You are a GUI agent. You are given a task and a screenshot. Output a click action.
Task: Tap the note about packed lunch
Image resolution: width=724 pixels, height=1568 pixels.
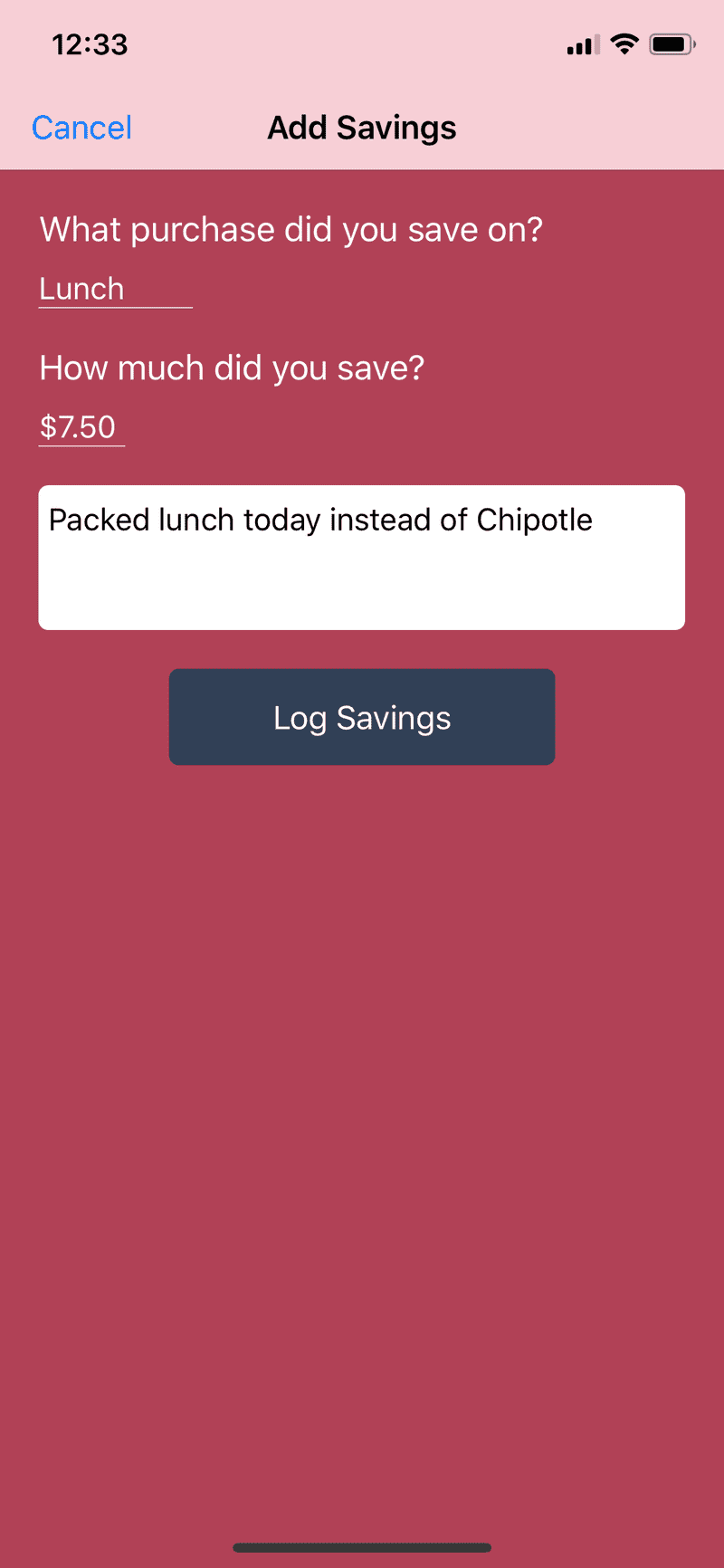tap(361, 558)
